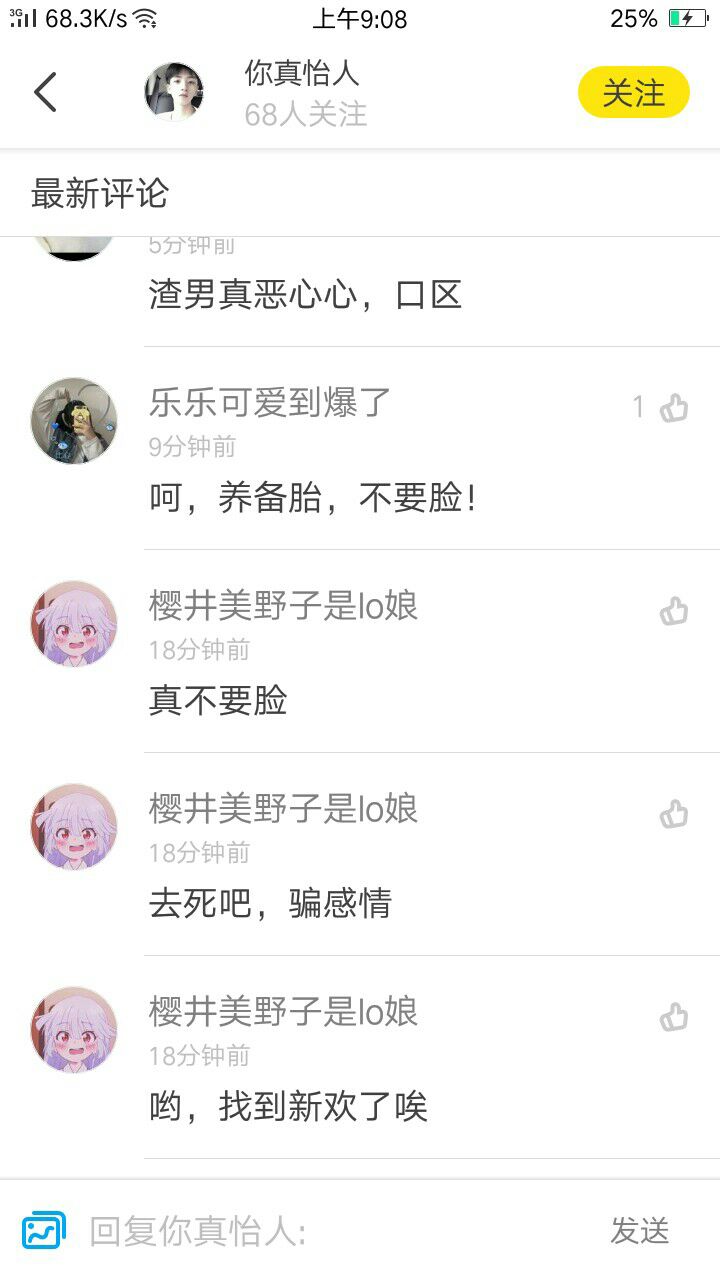Tap 发送 to send the reply
720x1280 pixels.
(x=639, y=1231)
